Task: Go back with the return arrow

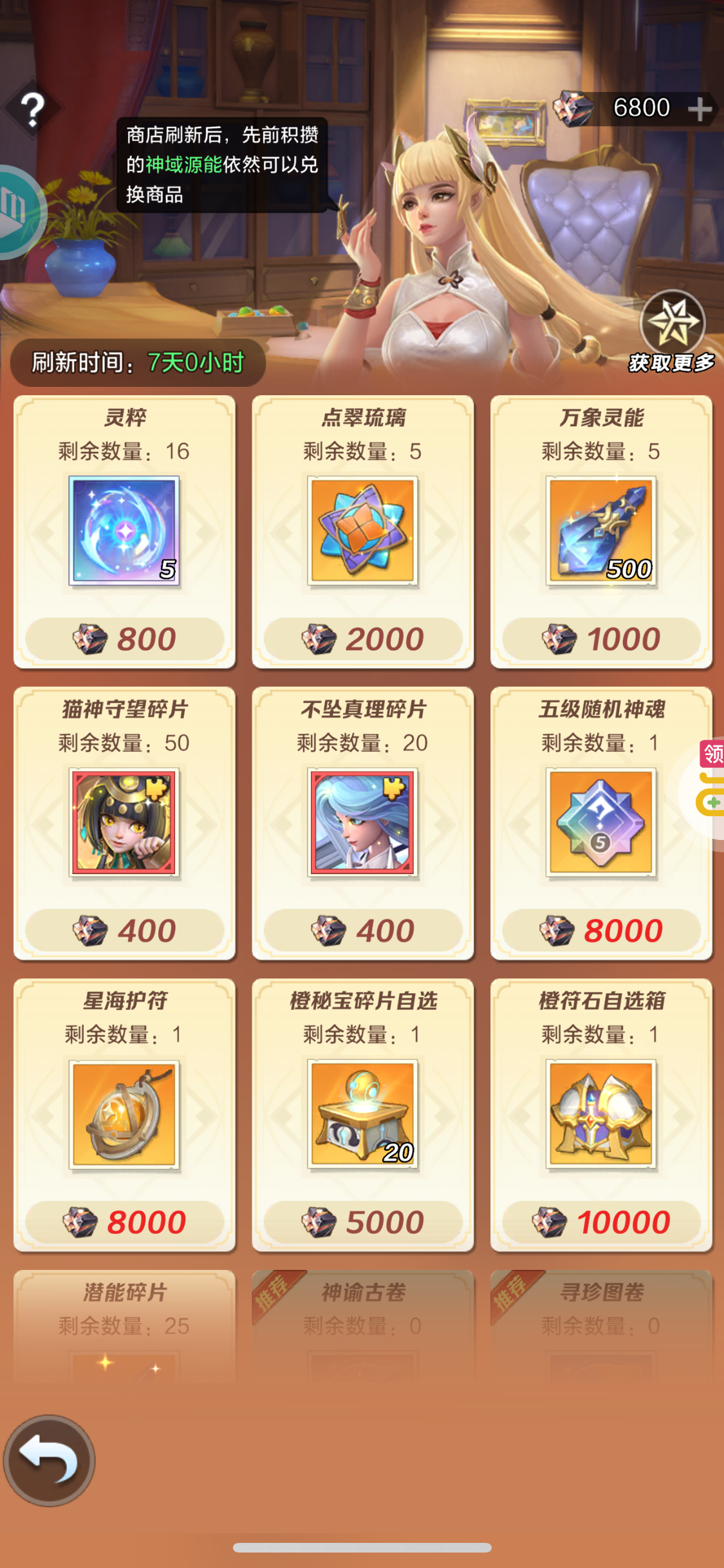Action: click(x=50, y=1460)
